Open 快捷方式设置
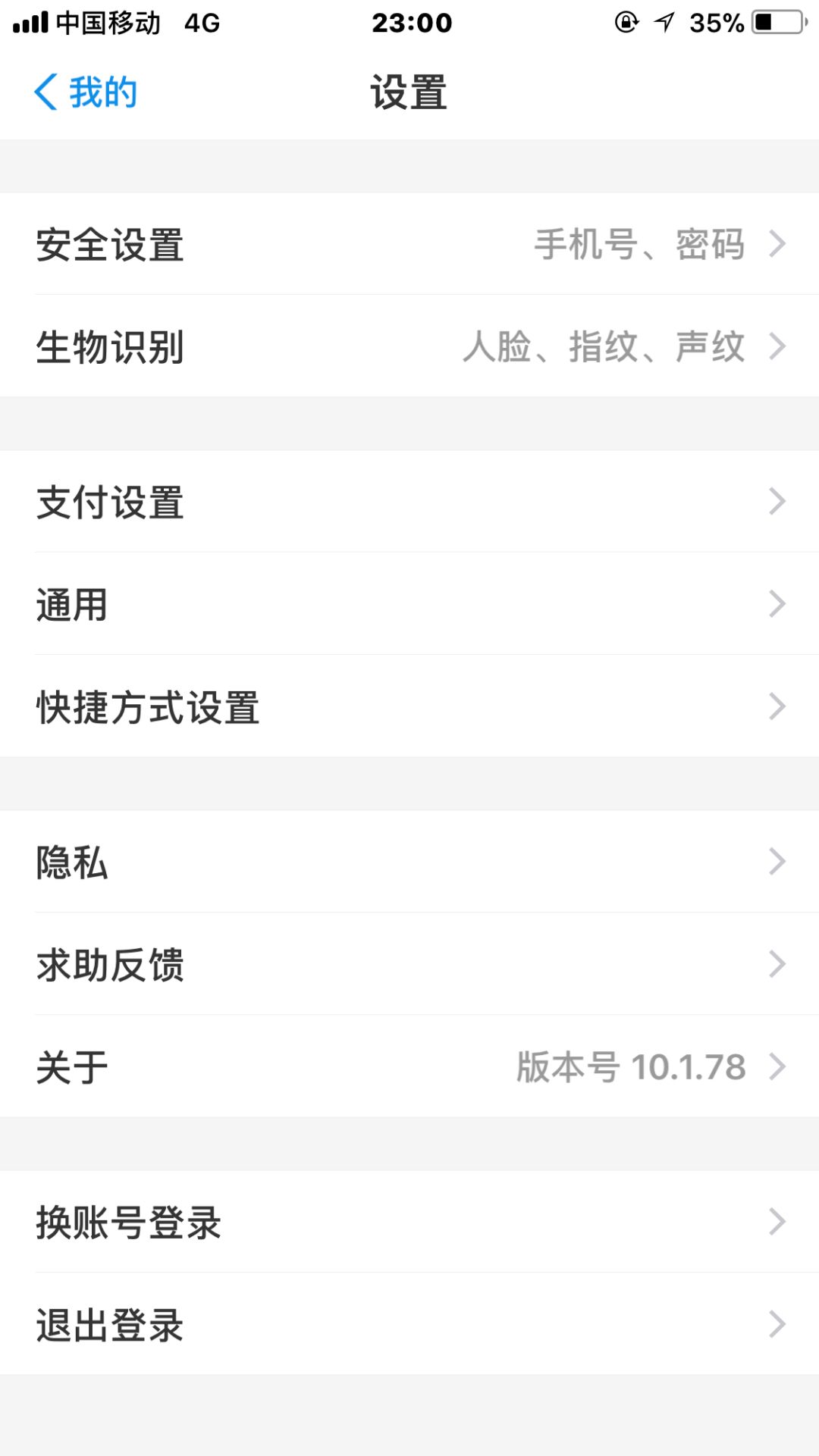 tap(409, 706)
